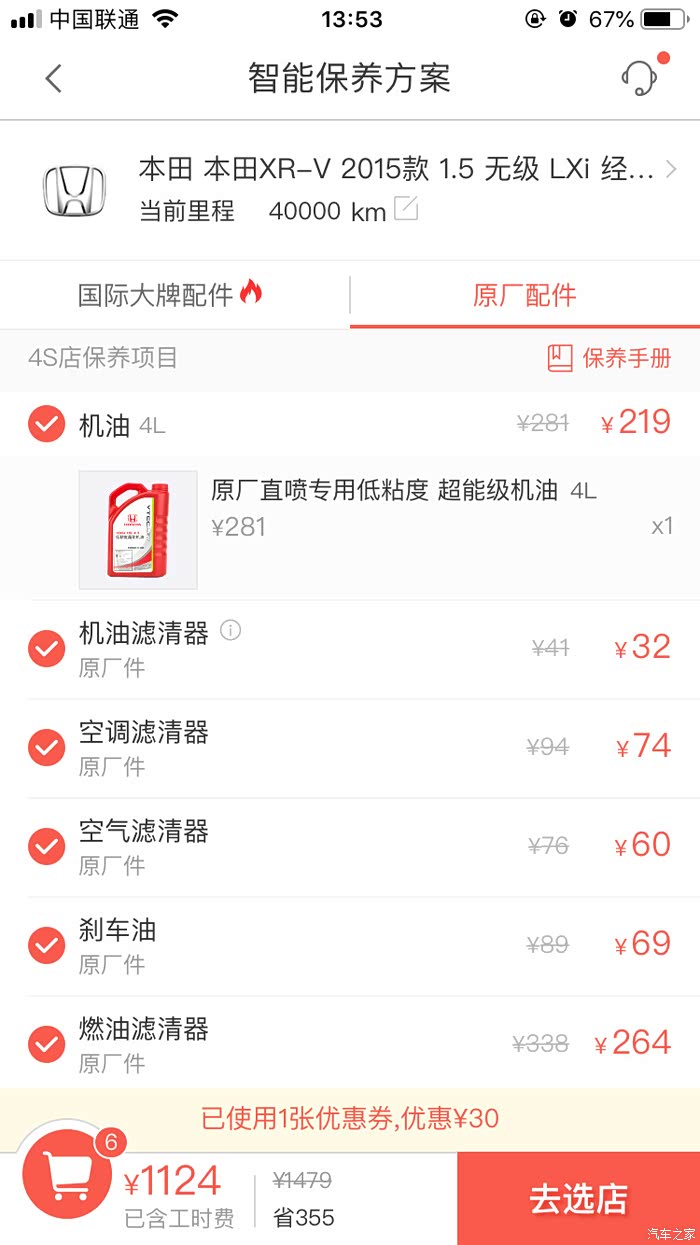The width and height of the screenshot is (700, 1245).
Task: Uncheck 刹车油 from the plan
Action: coord(46,945)
